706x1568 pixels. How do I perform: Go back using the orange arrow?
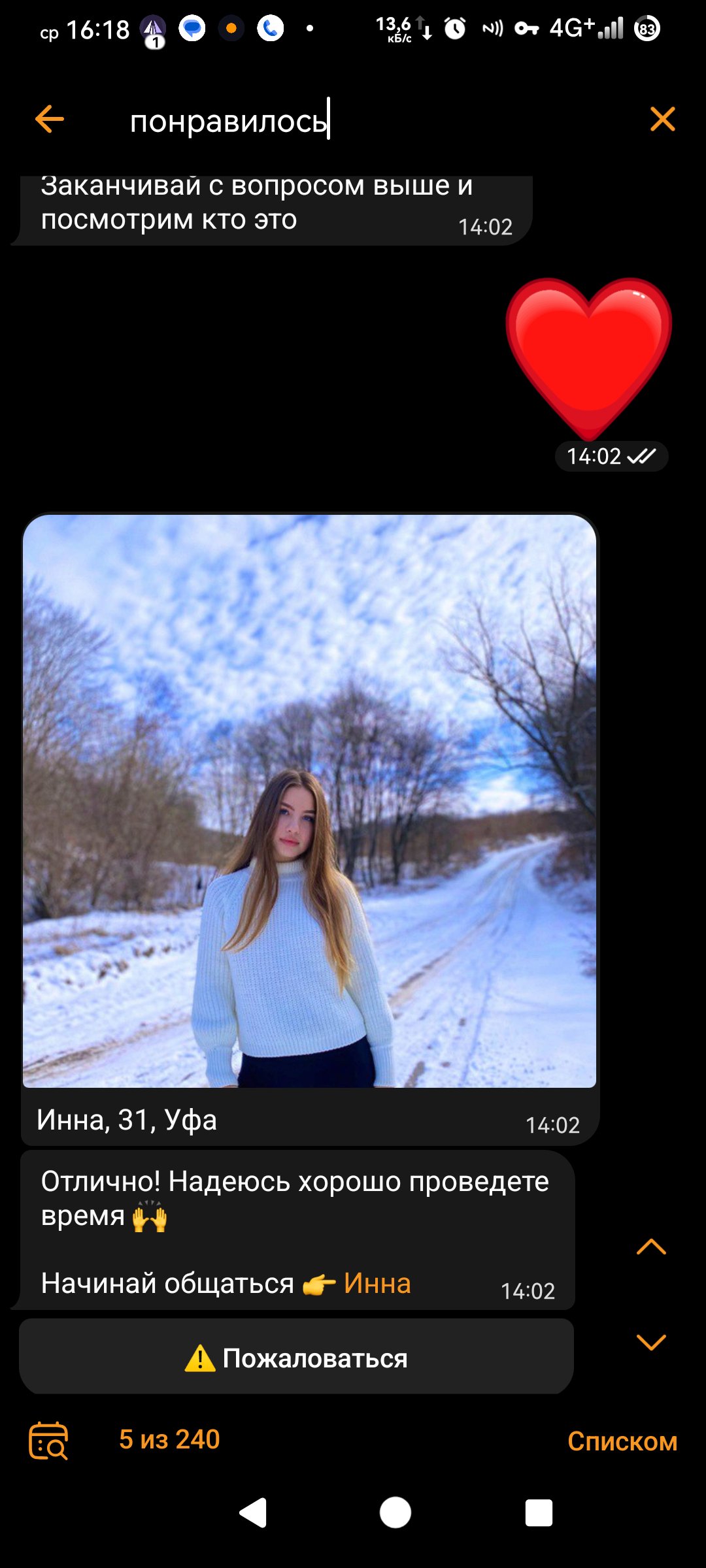click(50, 120)
